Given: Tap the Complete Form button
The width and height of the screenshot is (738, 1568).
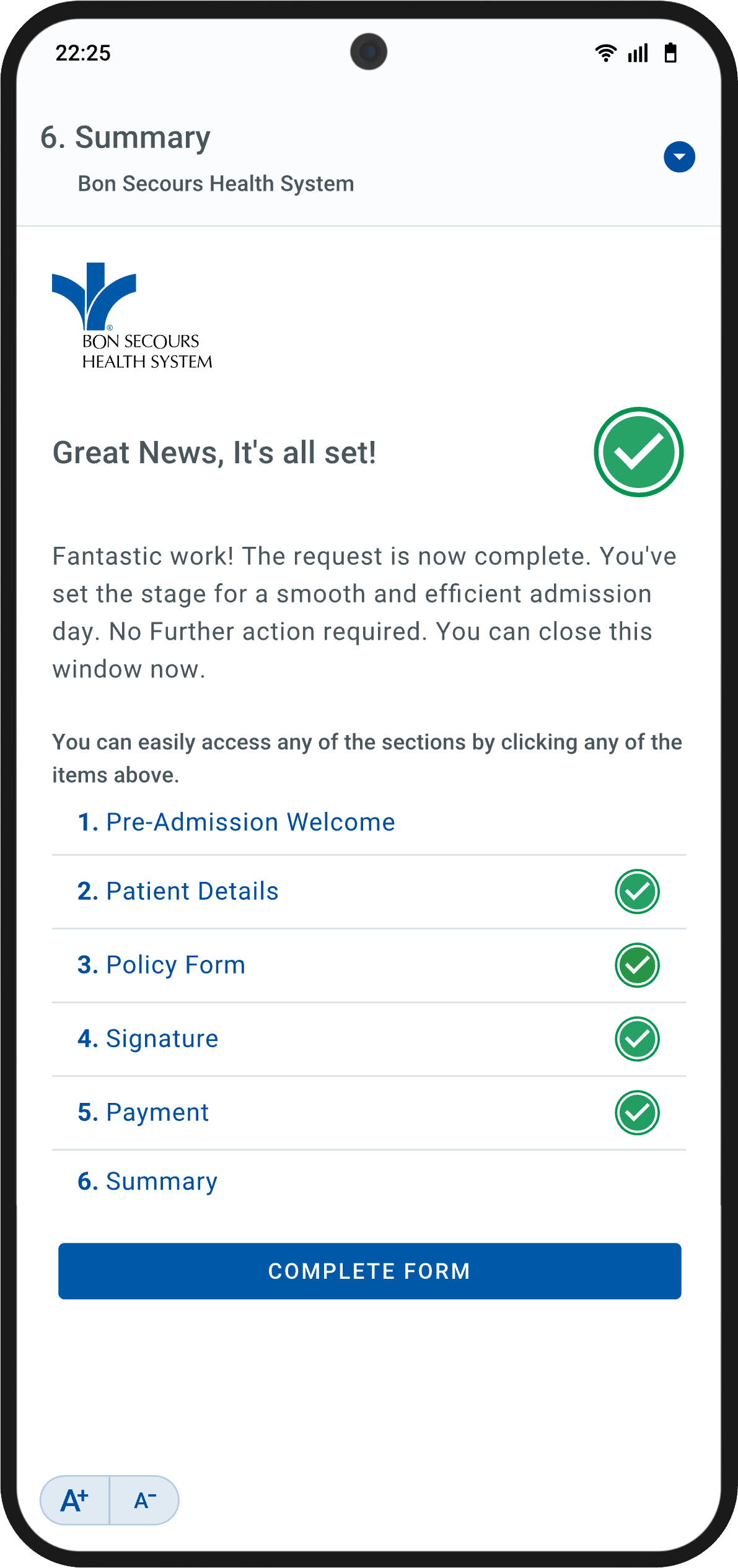Looking at the screenshot, I should (x=369, y=1271).
